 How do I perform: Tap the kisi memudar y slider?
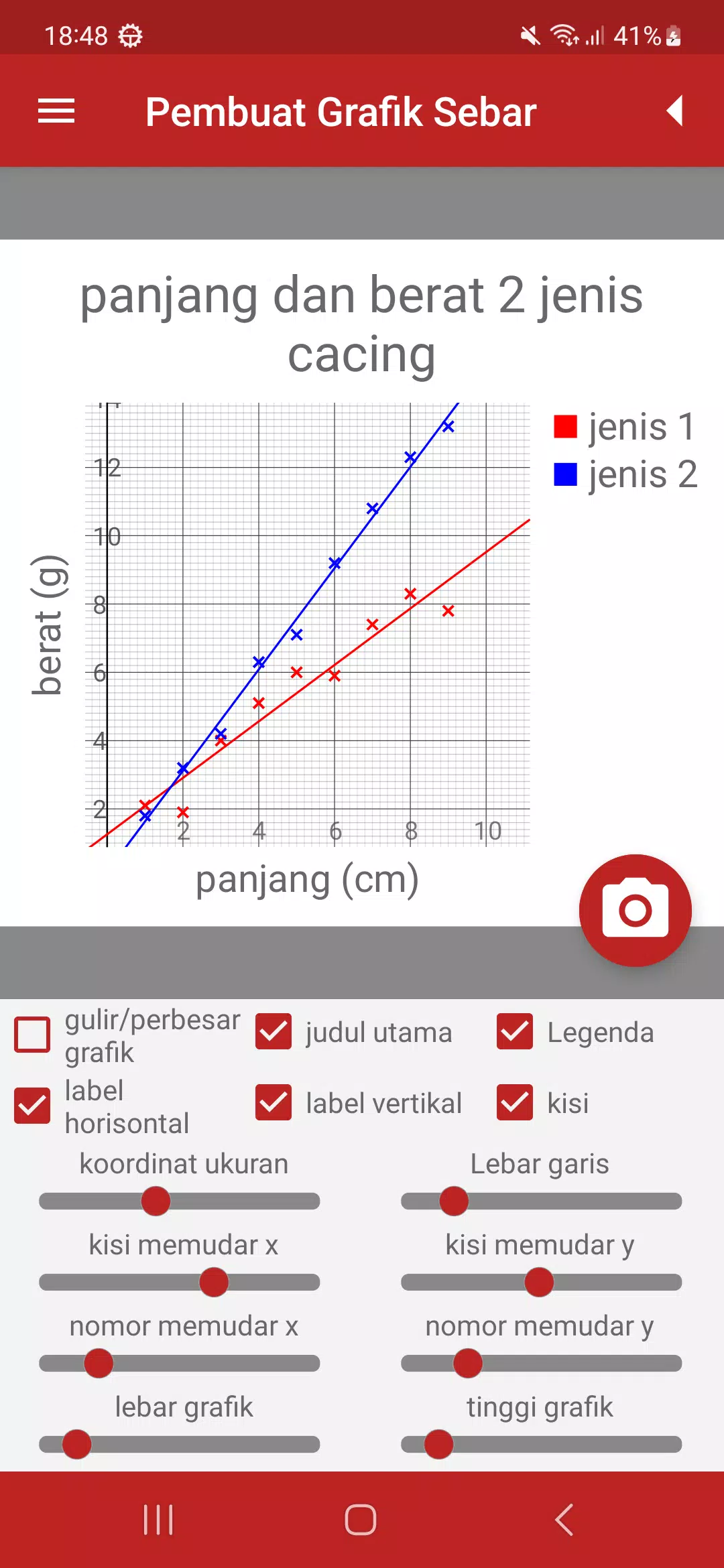tap(542, 1282)
